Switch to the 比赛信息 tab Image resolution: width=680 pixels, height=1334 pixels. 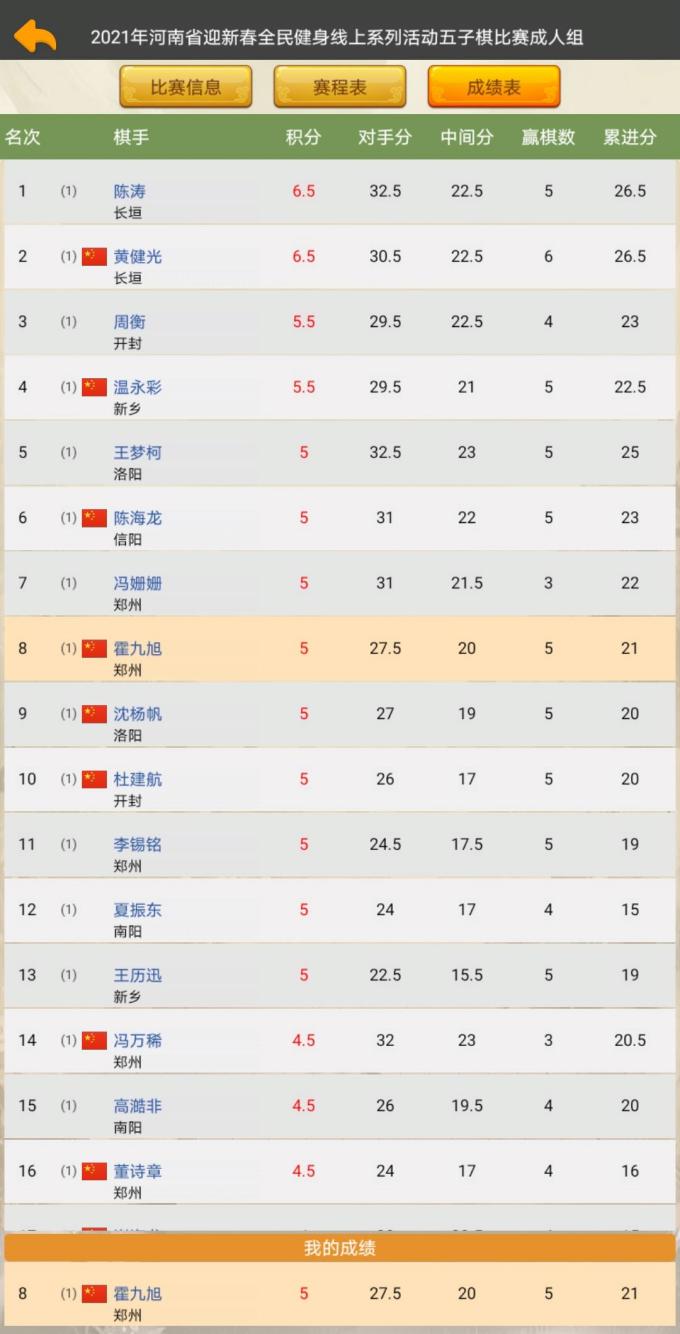(x=186, y=87)
